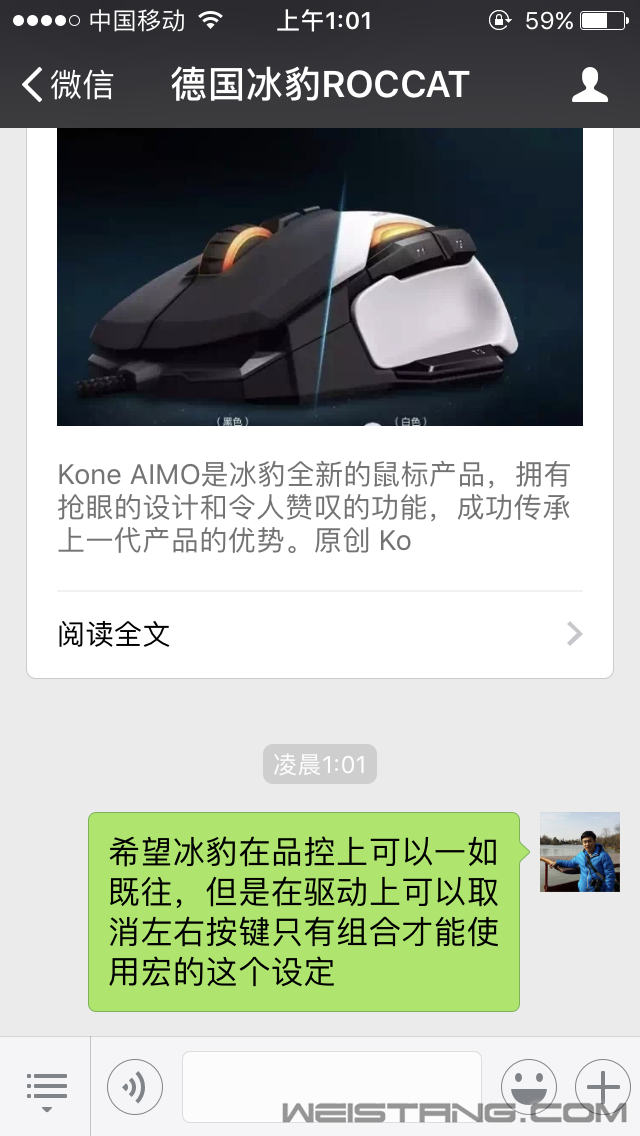Open the emoji sticker panel
This screenshot has width=640, height=1136.
pos(528,1087)
